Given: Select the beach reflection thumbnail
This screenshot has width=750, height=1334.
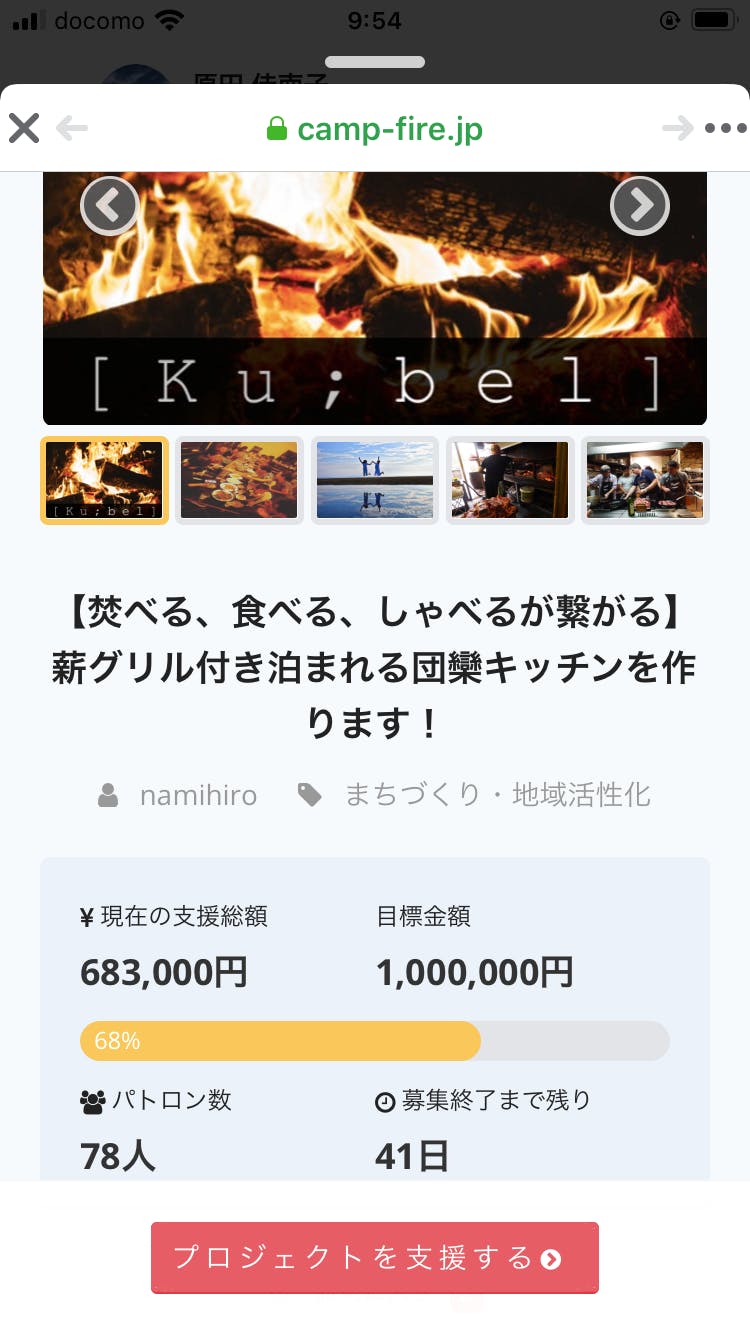Looking at the screenshot, I should click(375, 480).
